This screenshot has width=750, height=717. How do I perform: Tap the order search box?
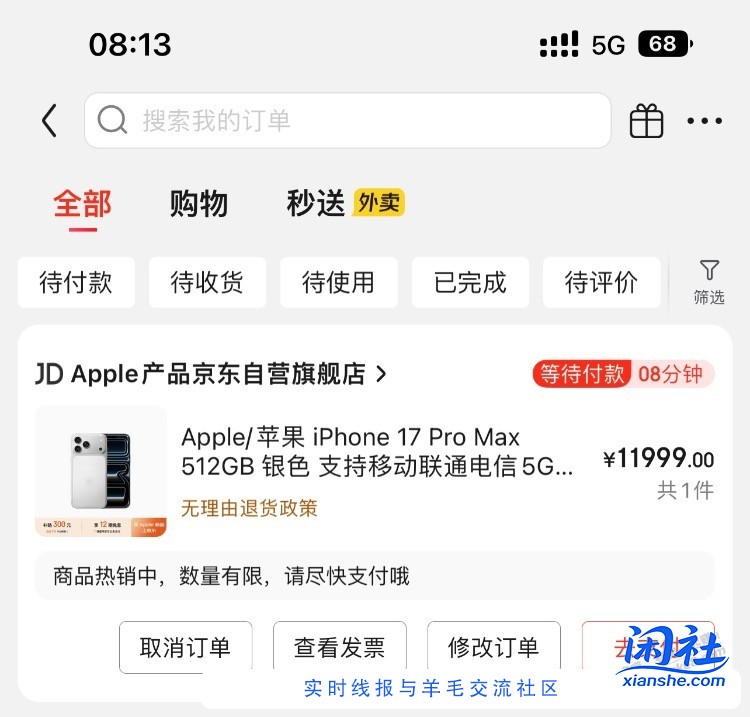pos(347,121)
